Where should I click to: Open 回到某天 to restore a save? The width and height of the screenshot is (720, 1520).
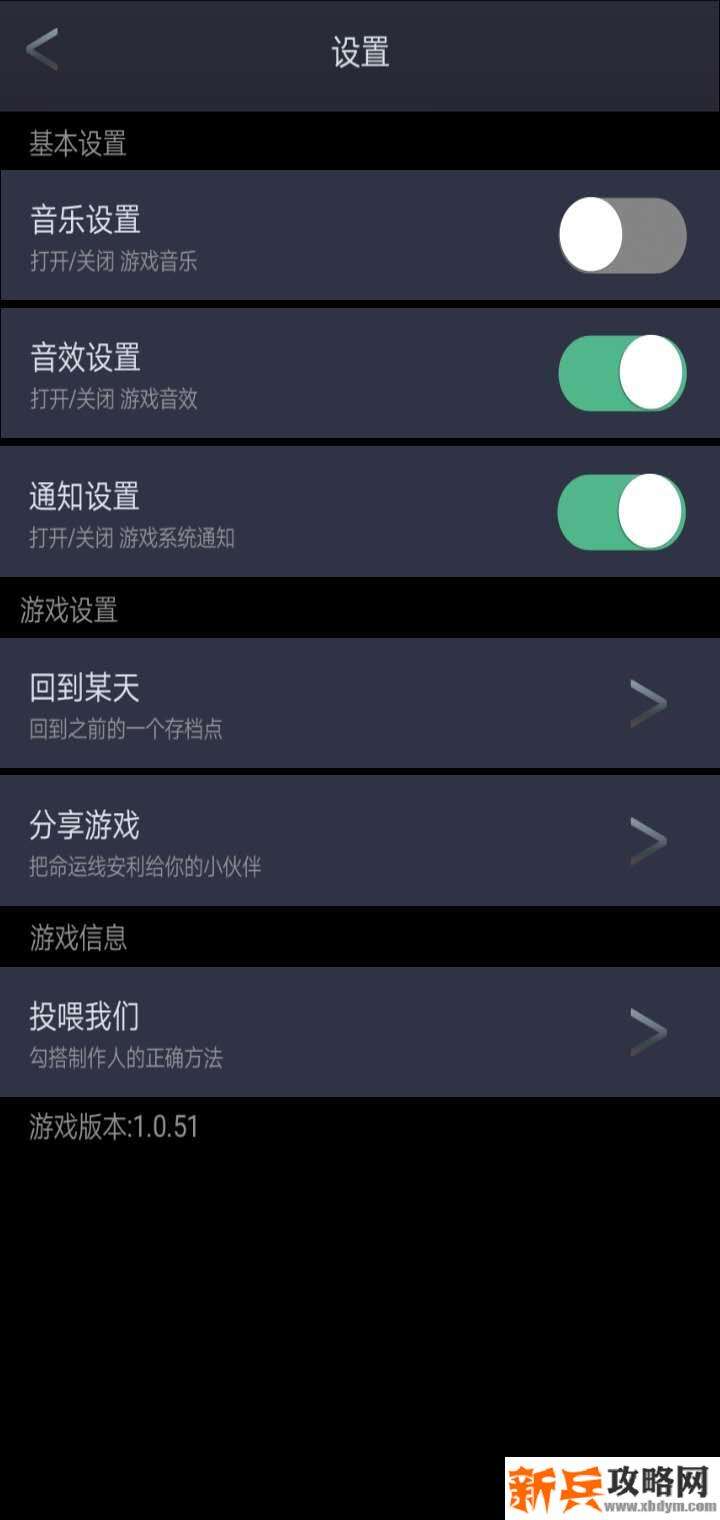83,687
